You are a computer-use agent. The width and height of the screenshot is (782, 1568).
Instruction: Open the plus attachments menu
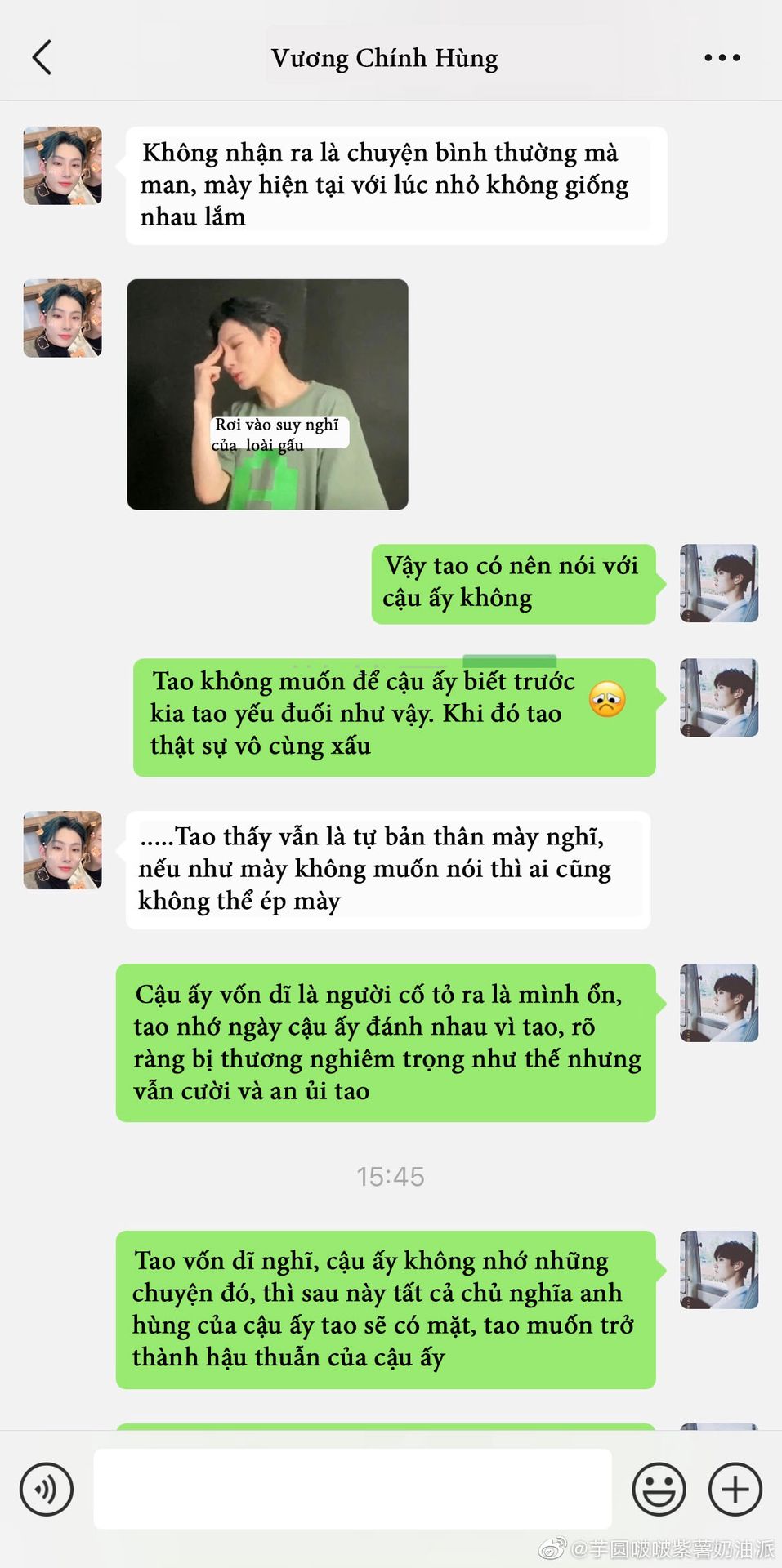coord(735,1490)
